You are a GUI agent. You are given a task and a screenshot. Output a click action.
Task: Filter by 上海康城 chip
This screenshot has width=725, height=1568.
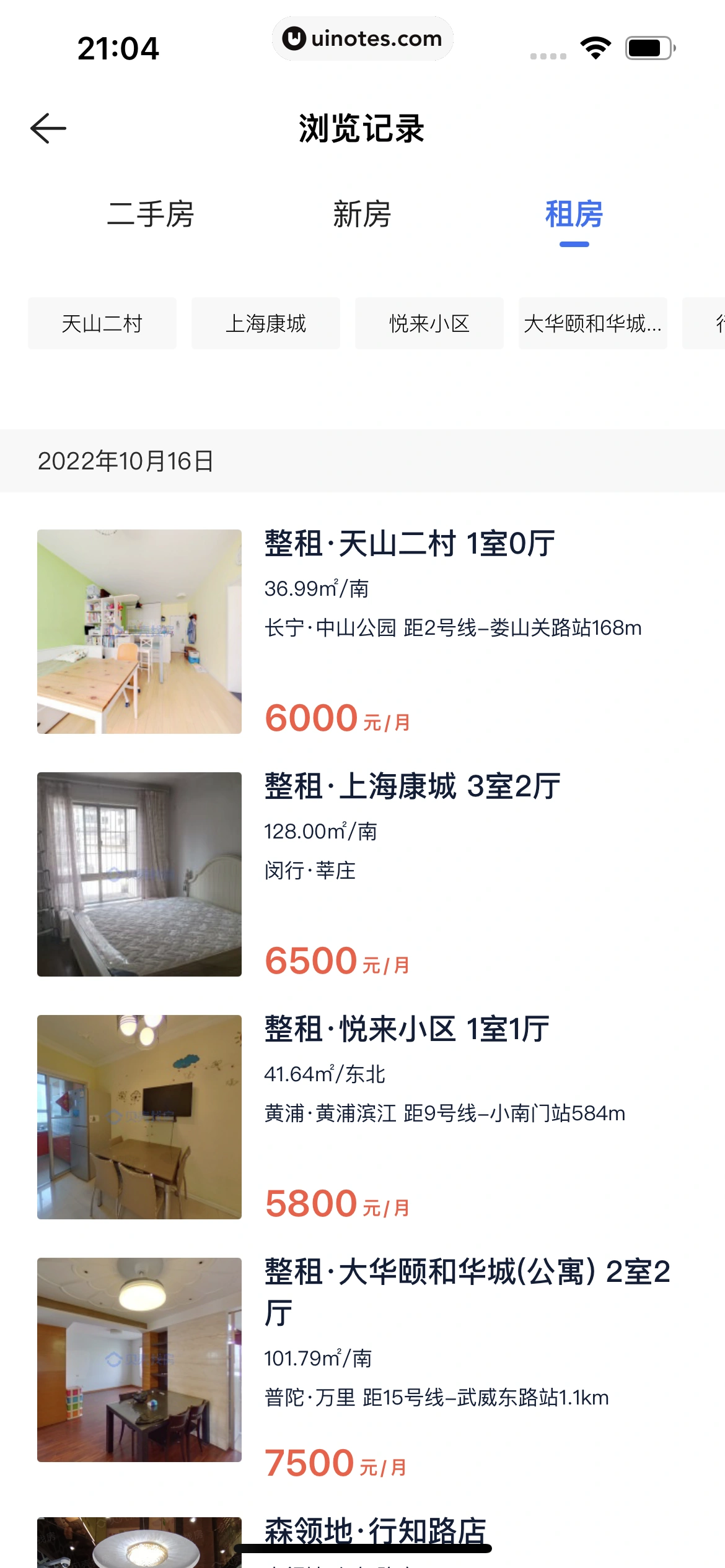point(266,323)
